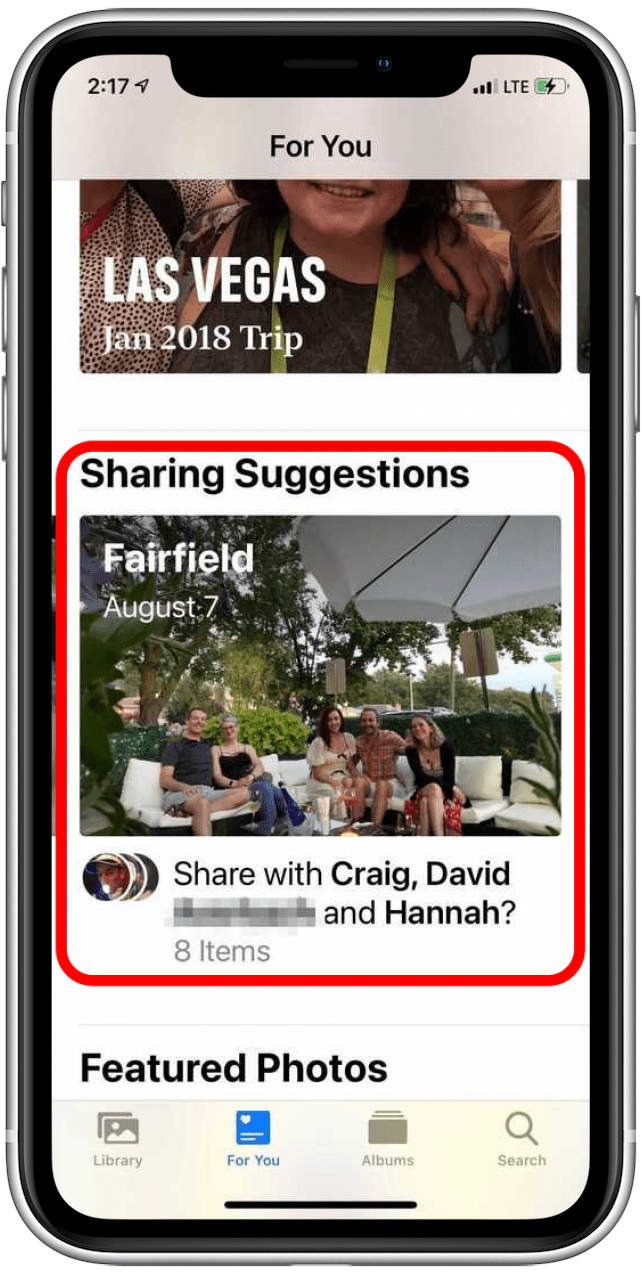
Task: Open the Fairfield August 7 sharing suggestion
Action: [320, 675]
